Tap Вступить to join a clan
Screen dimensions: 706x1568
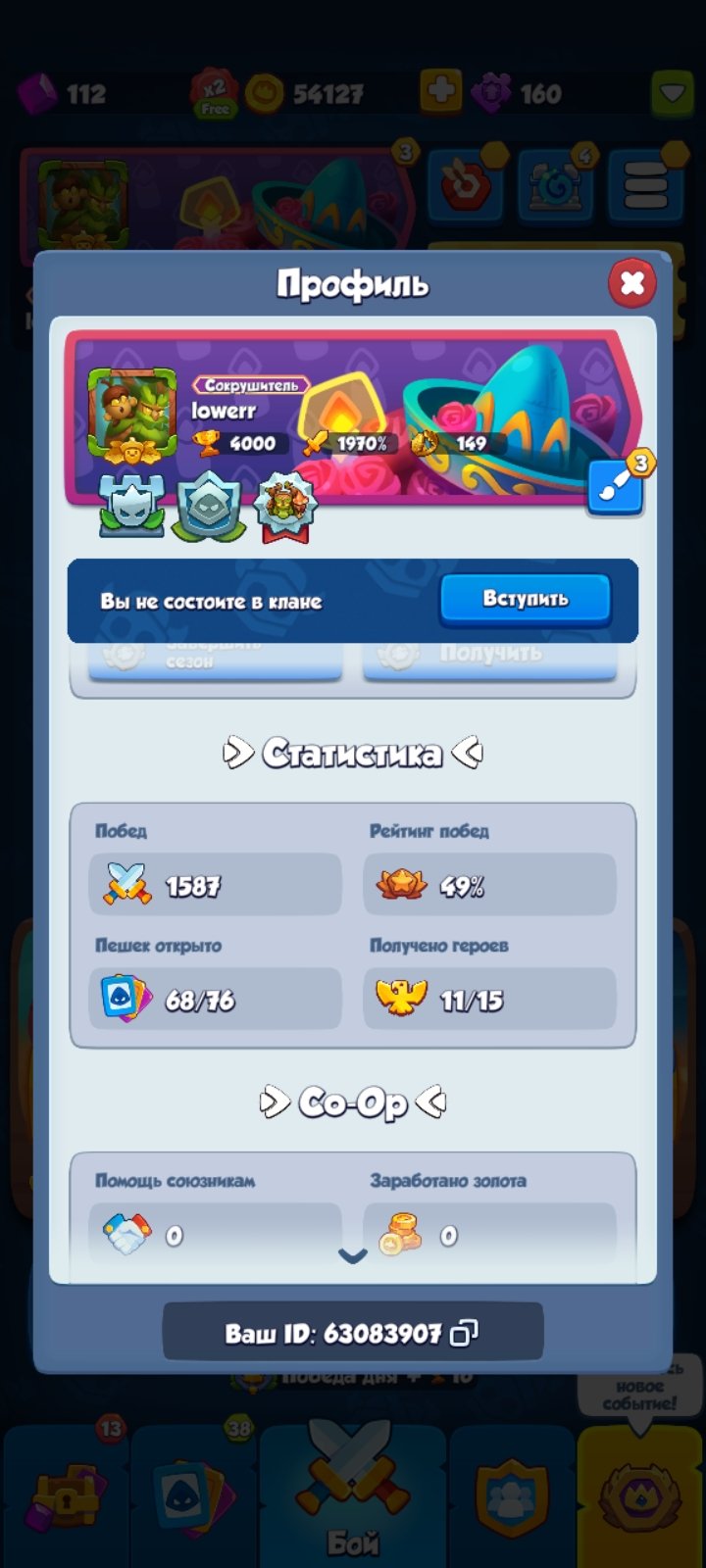tap(526, 599)
